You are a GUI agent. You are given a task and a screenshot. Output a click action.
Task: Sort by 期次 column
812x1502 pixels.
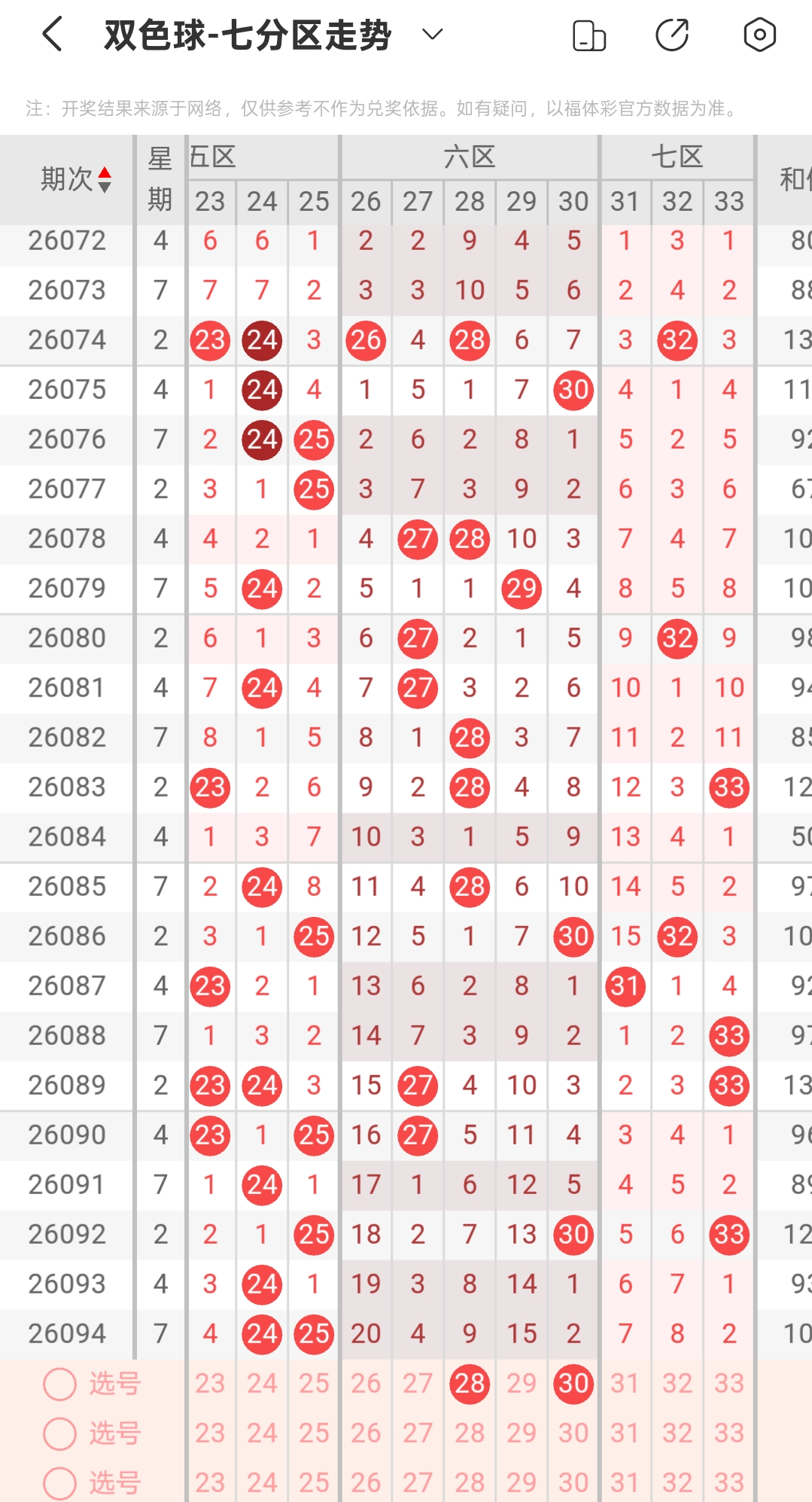coord(75,179)
